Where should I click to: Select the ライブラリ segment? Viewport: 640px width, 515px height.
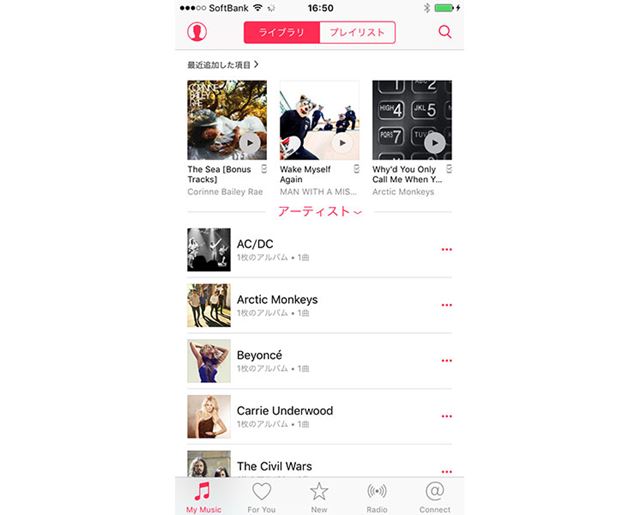pyautogui.click(x=282, y=32)
